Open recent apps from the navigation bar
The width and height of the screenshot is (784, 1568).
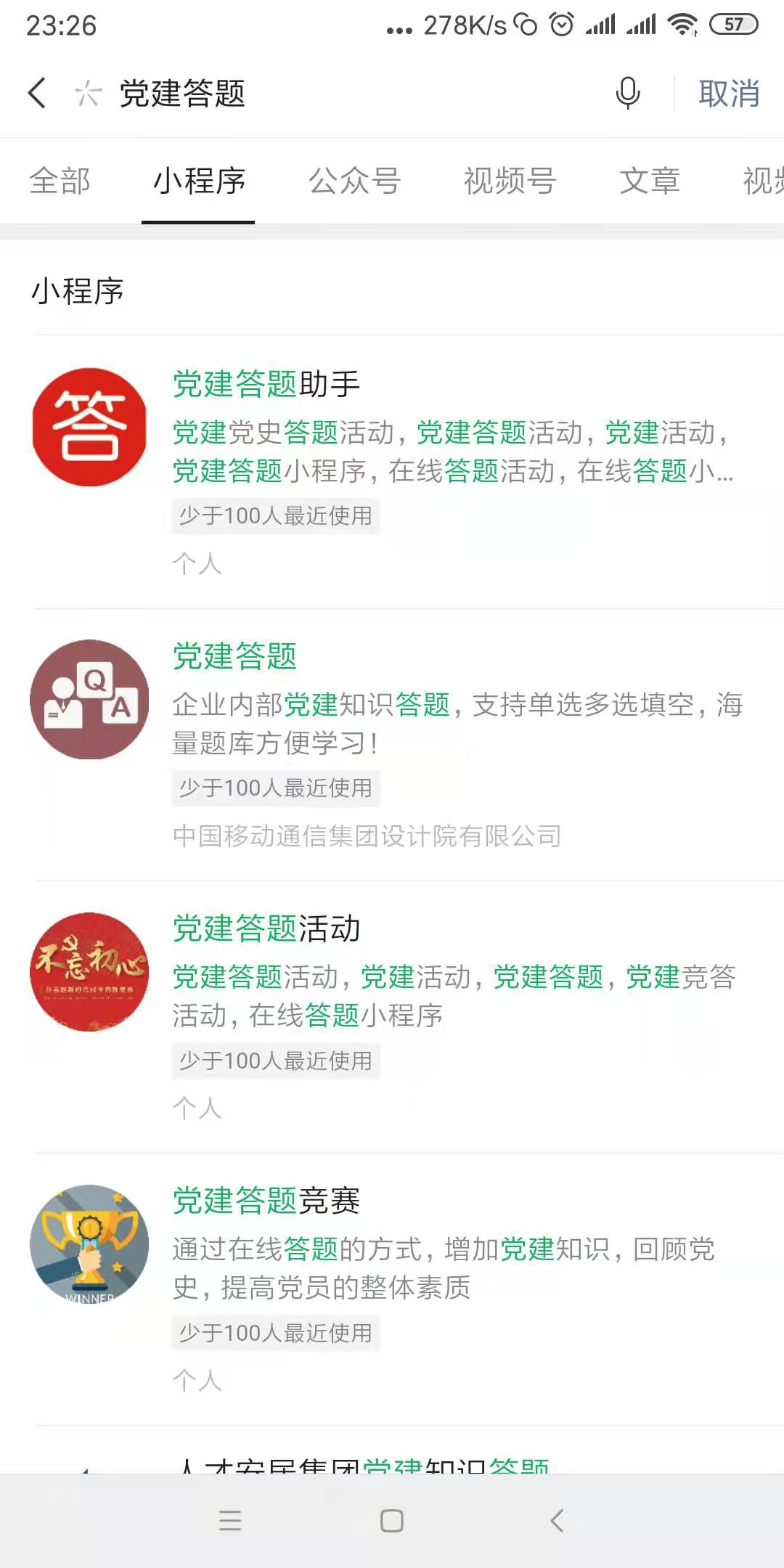(230, 1521)
